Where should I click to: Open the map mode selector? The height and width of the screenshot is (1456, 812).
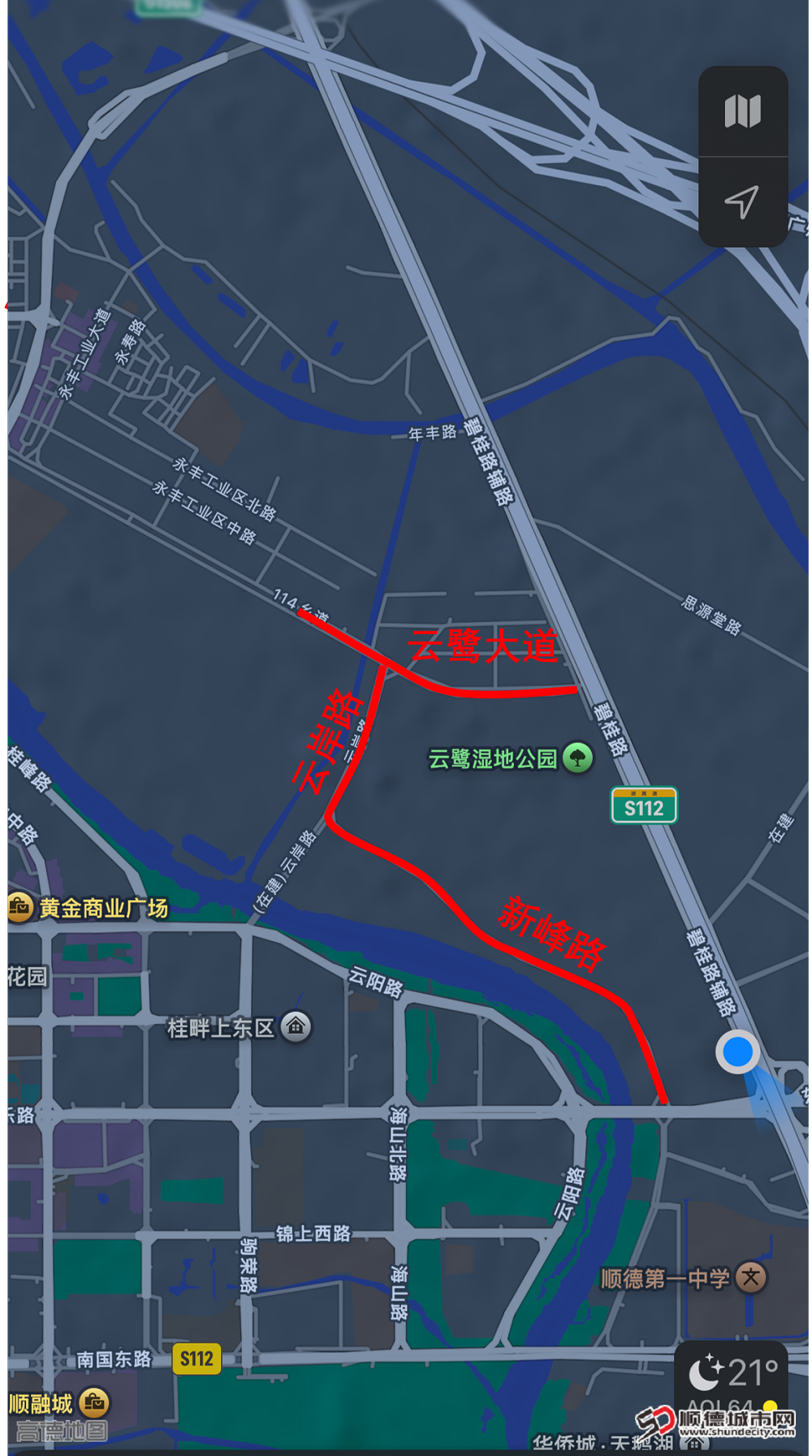[742, 111]
